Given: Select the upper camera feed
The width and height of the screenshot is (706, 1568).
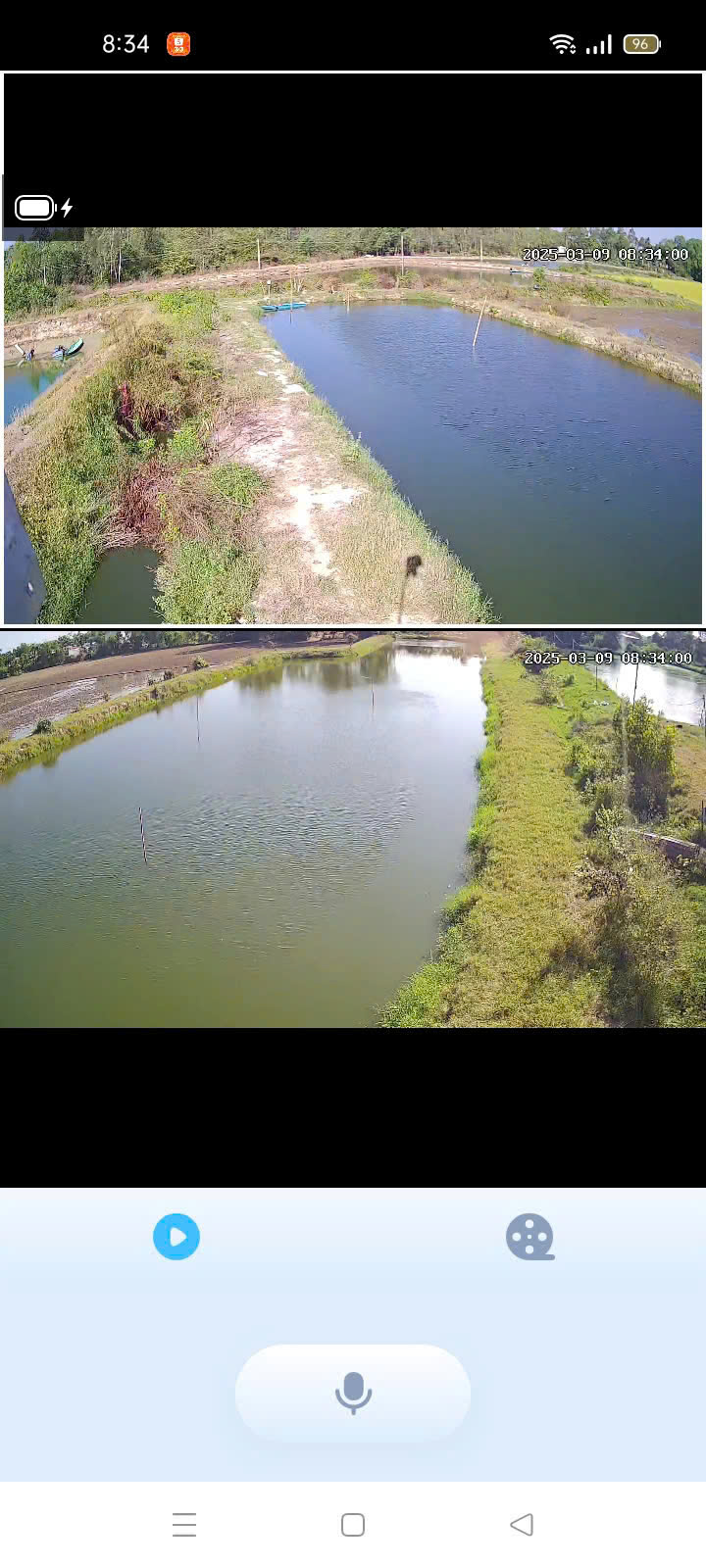Looking at the screenshot, I should [353, 425].
